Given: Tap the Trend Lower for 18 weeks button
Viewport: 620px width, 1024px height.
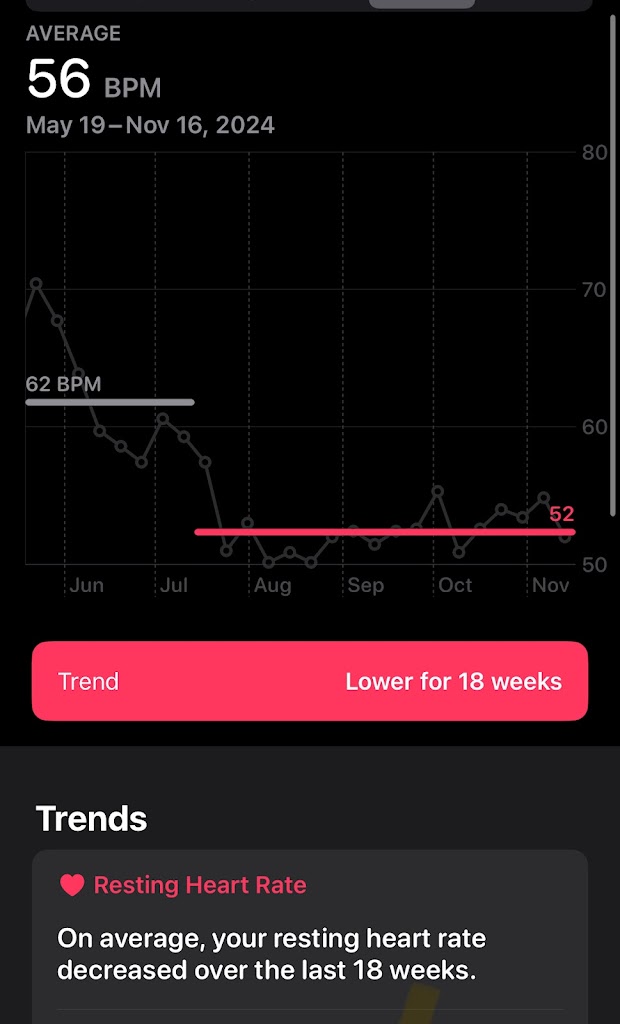Looking at the screenshot, I should tap(310, 681).
